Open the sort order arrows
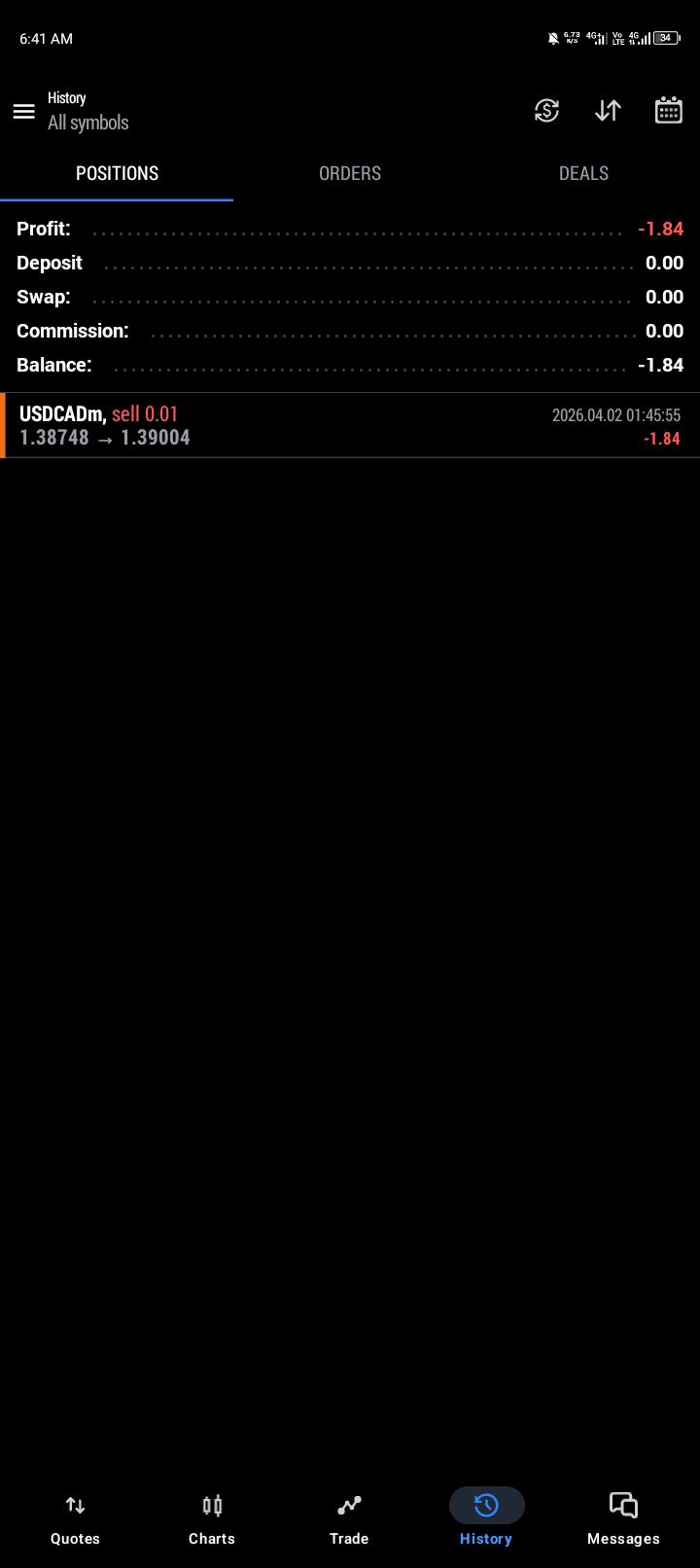This screenshot has width=700, height=1568. click(x=608, y=111)
